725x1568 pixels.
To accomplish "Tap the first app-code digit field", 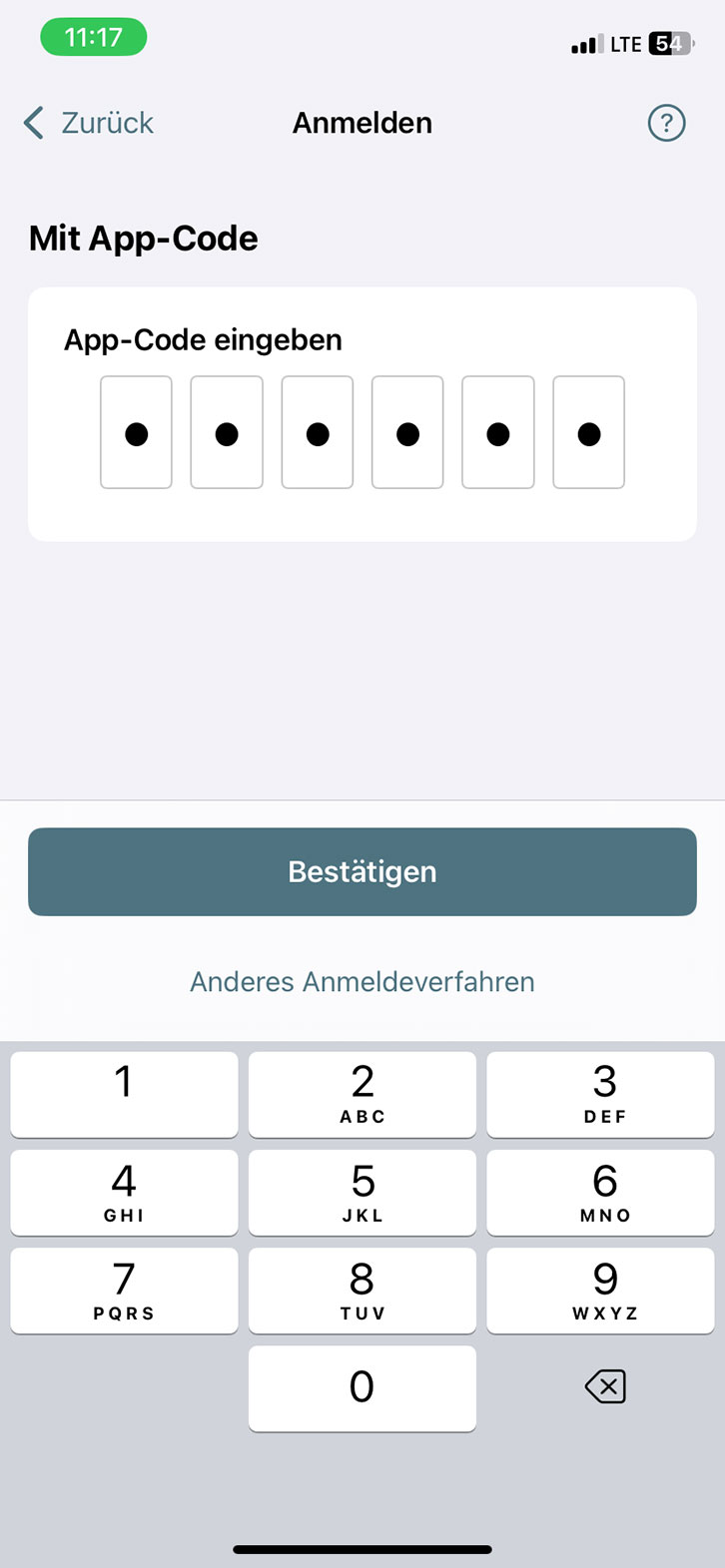I will [136, 431].
